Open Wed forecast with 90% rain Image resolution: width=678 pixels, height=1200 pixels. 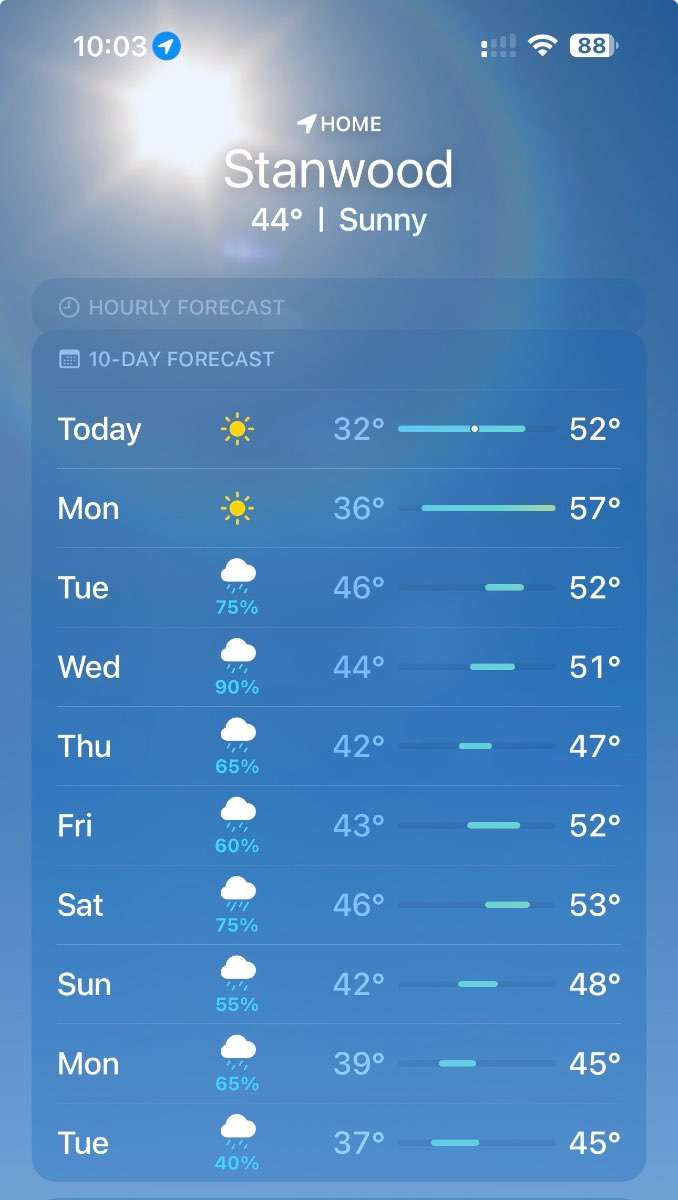338,667
